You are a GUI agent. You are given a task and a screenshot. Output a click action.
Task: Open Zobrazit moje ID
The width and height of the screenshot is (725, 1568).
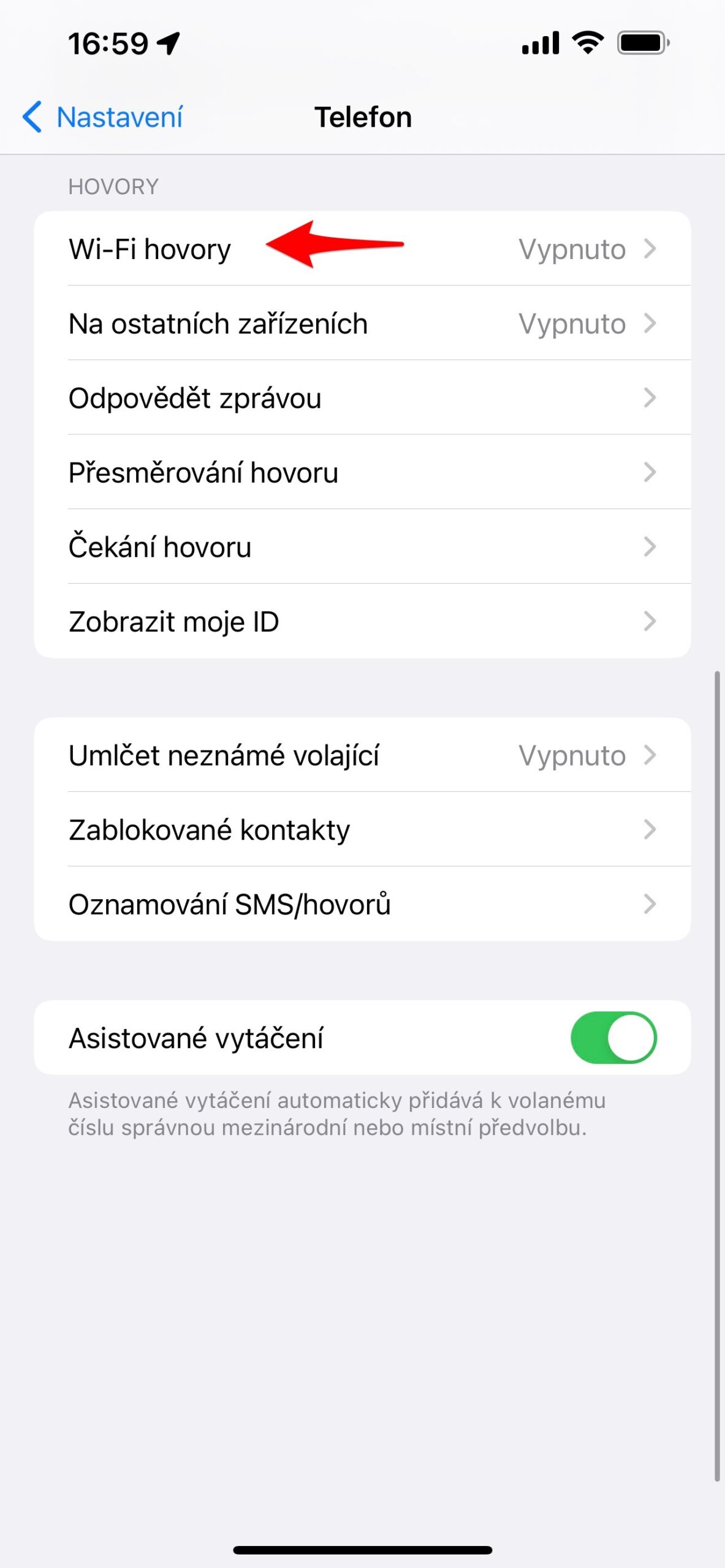tap(362, 621)
